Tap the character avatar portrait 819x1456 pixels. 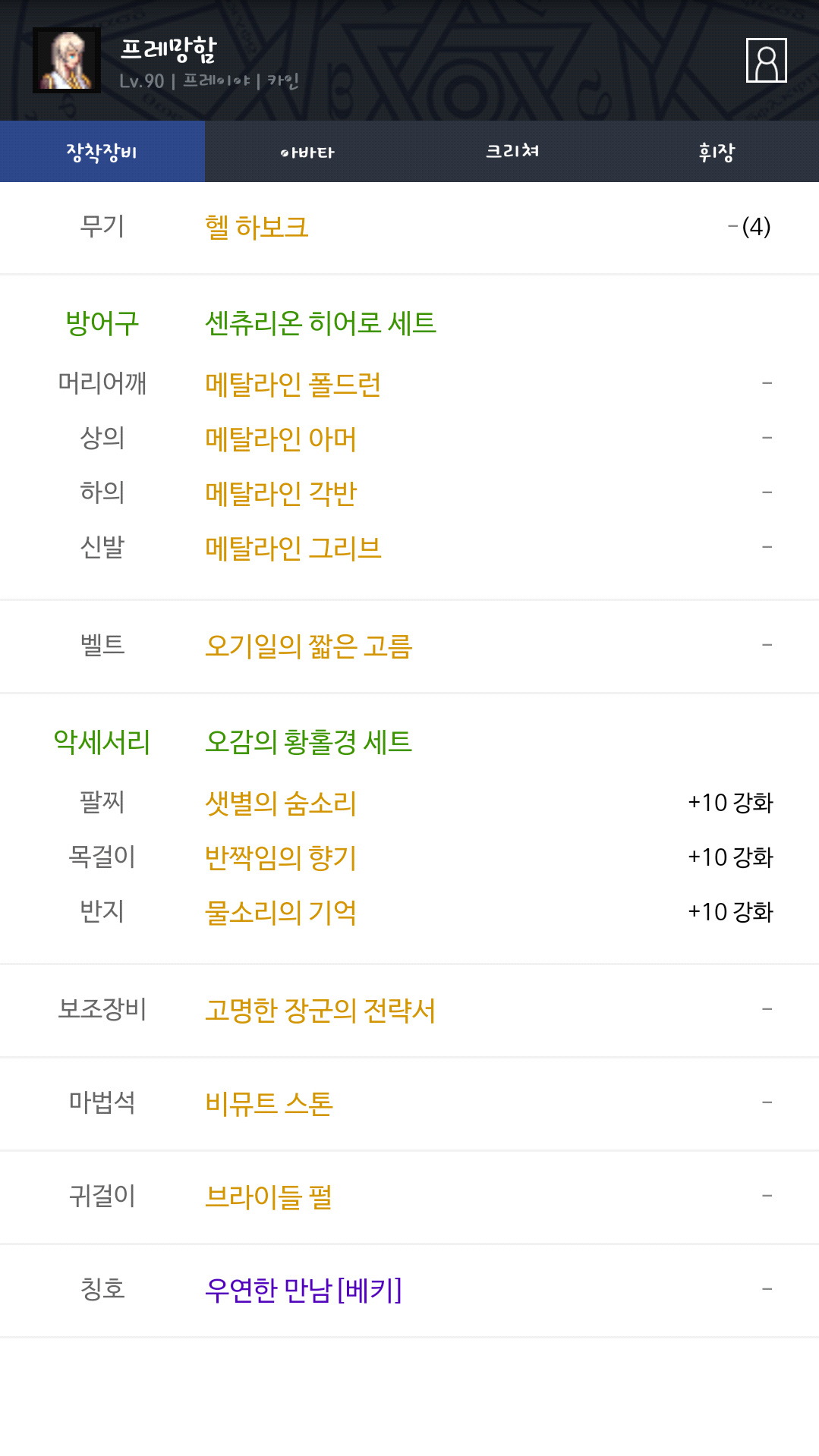click(67, 60)
